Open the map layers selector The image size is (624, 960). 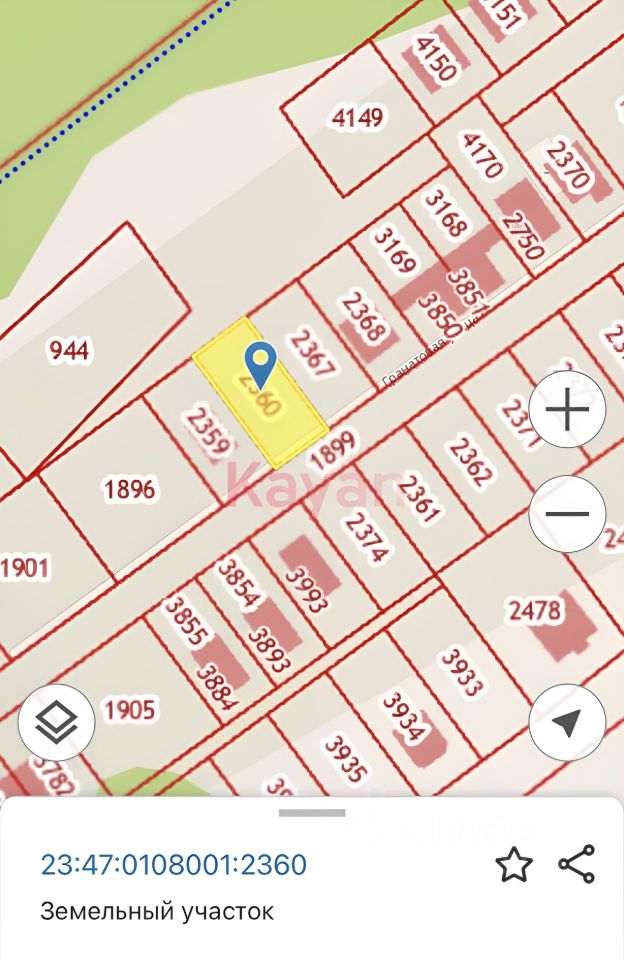coord(56,723)
